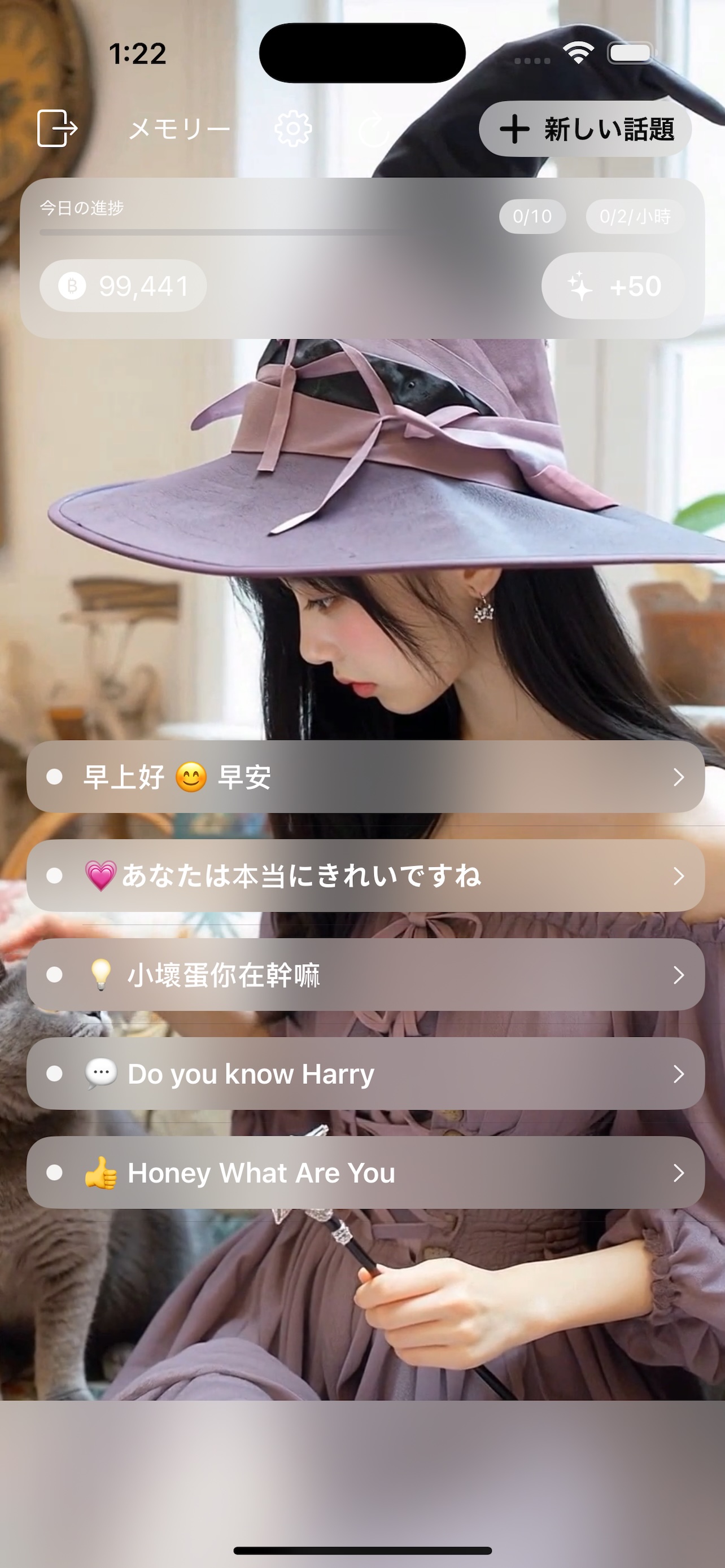Screen dimensions: 725x1568
Task: Open the Honey What Are You topic
Action: (365, 1172)
